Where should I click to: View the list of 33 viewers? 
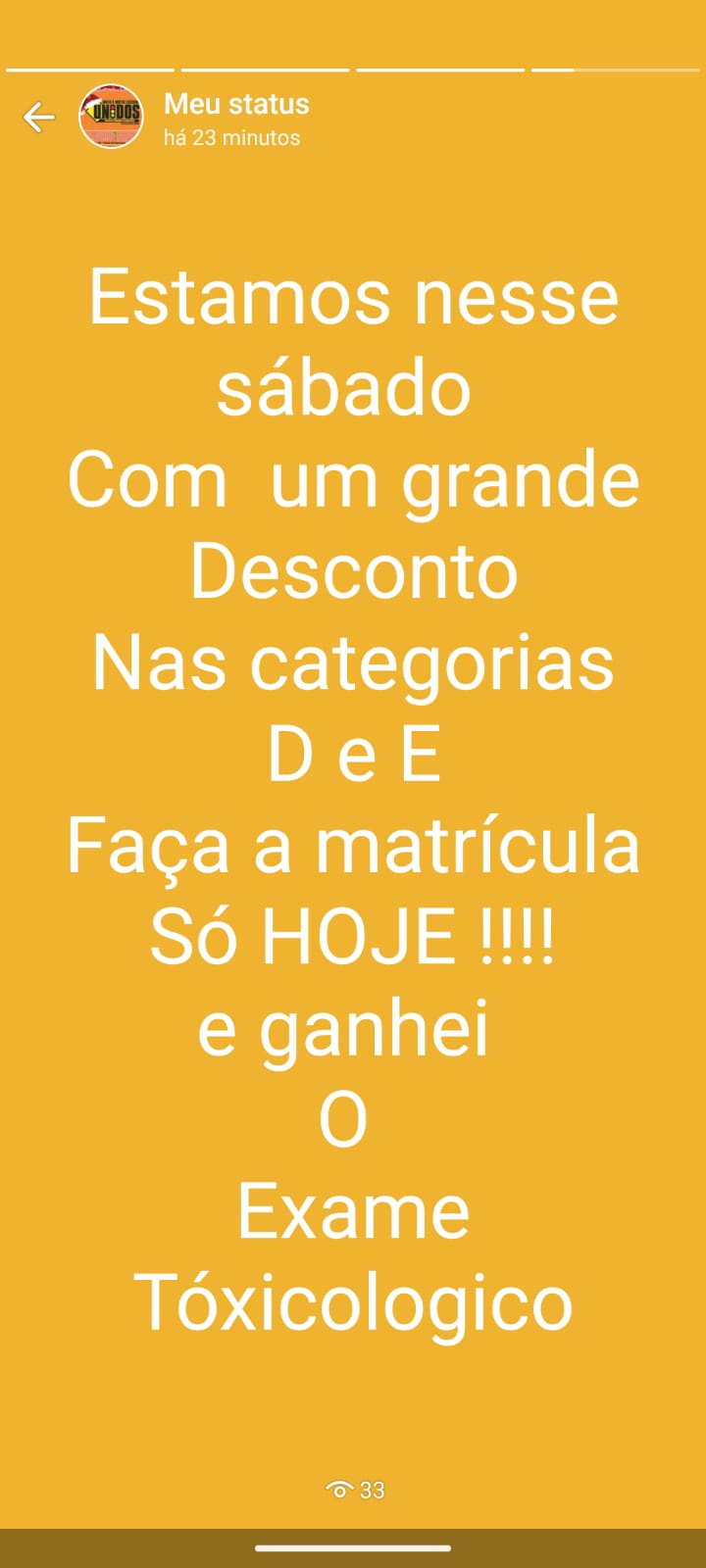click(x=355, y=1490)
